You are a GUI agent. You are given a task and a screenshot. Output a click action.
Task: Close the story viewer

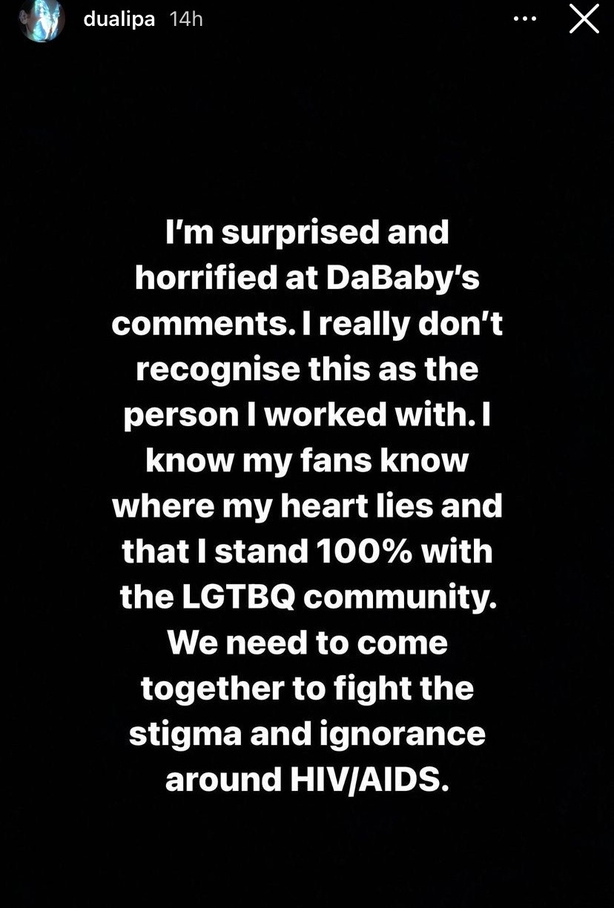(584, 19)
